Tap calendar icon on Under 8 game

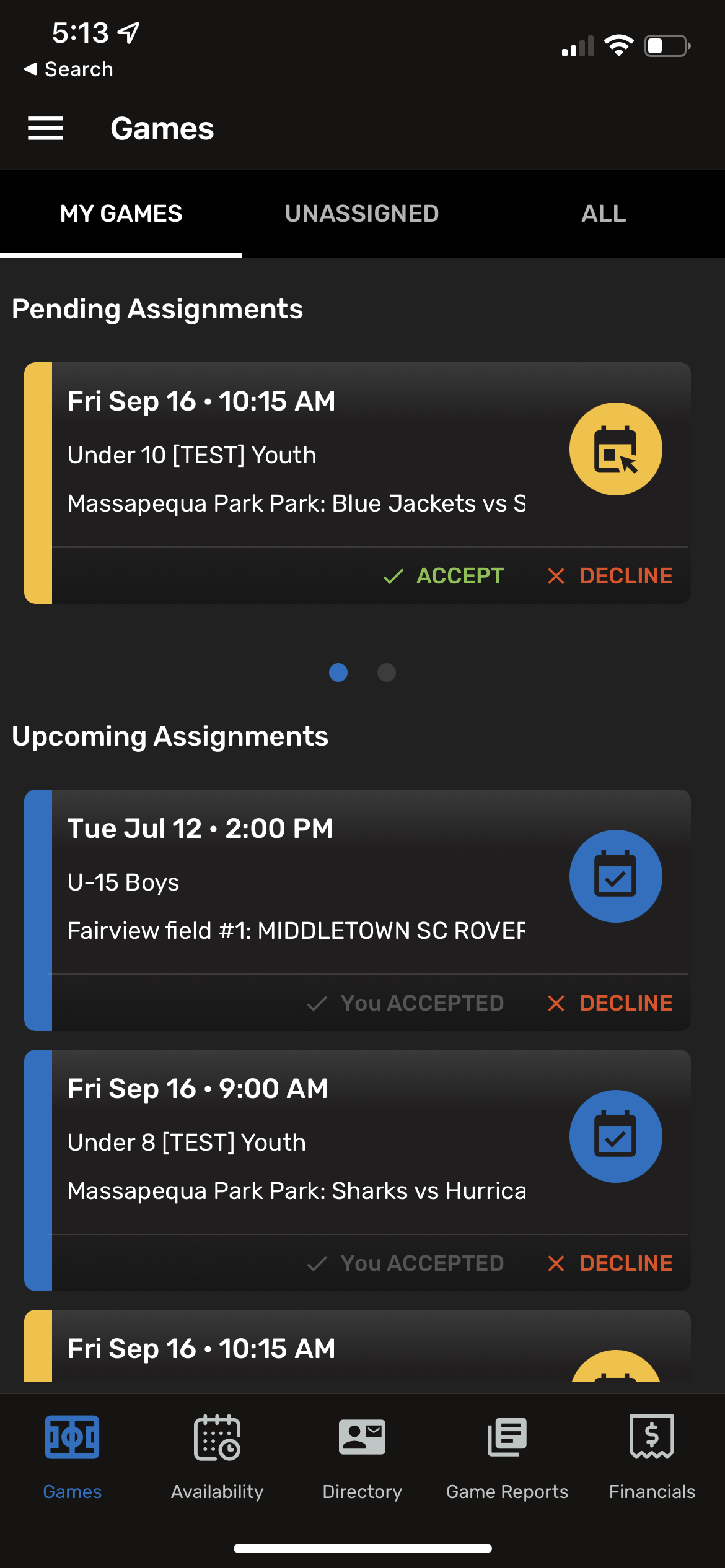615,1136
